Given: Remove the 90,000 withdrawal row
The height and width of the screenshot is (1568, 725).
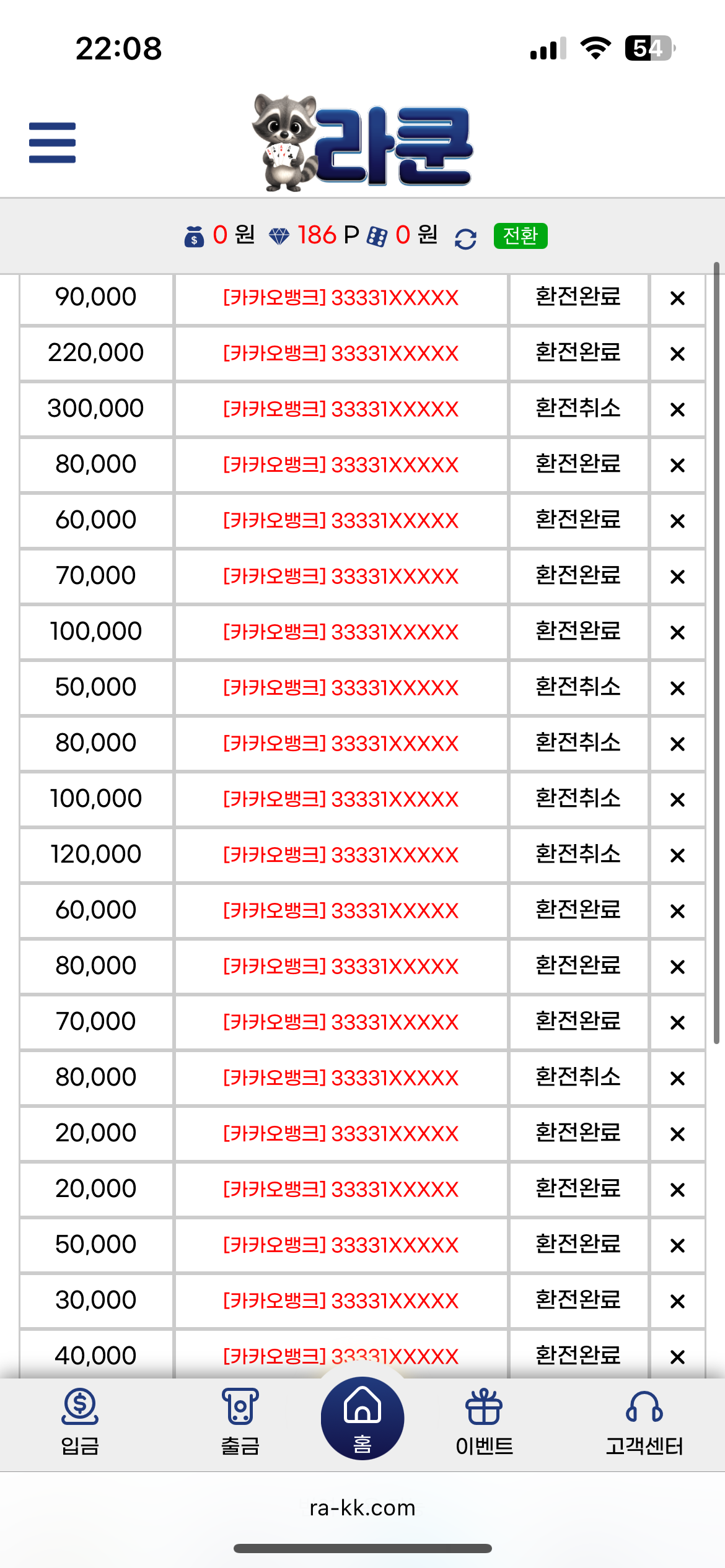Looking at the screenshot, I should (677, 298).
